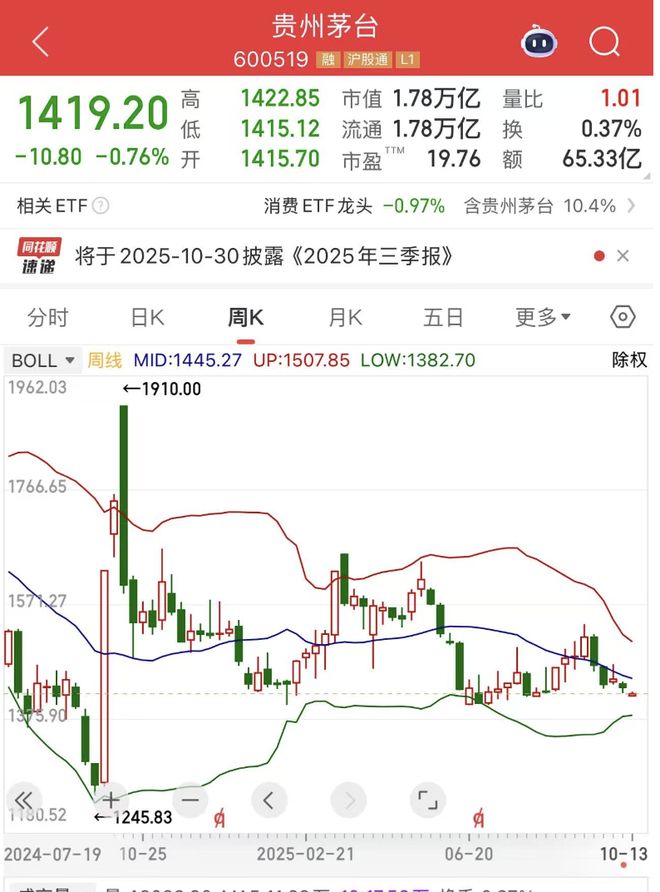Dismiss the 2025年三季报 notice
Image resolution: width=660 pixels, height=892 pixels.
click(x=623, y=256)
